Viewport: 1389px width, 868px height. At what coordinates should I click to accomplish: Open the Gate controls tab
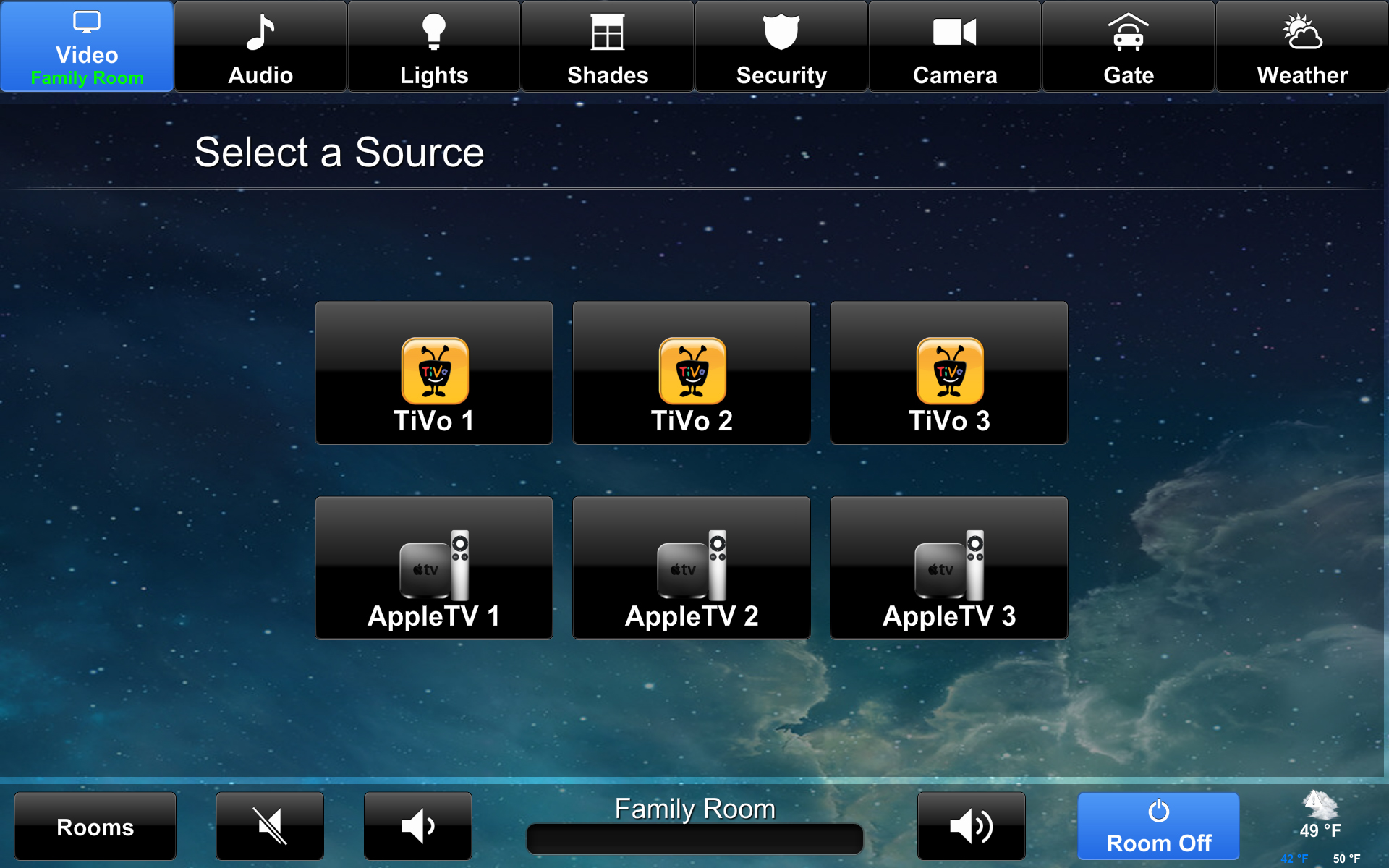[x=1129, y=47]
